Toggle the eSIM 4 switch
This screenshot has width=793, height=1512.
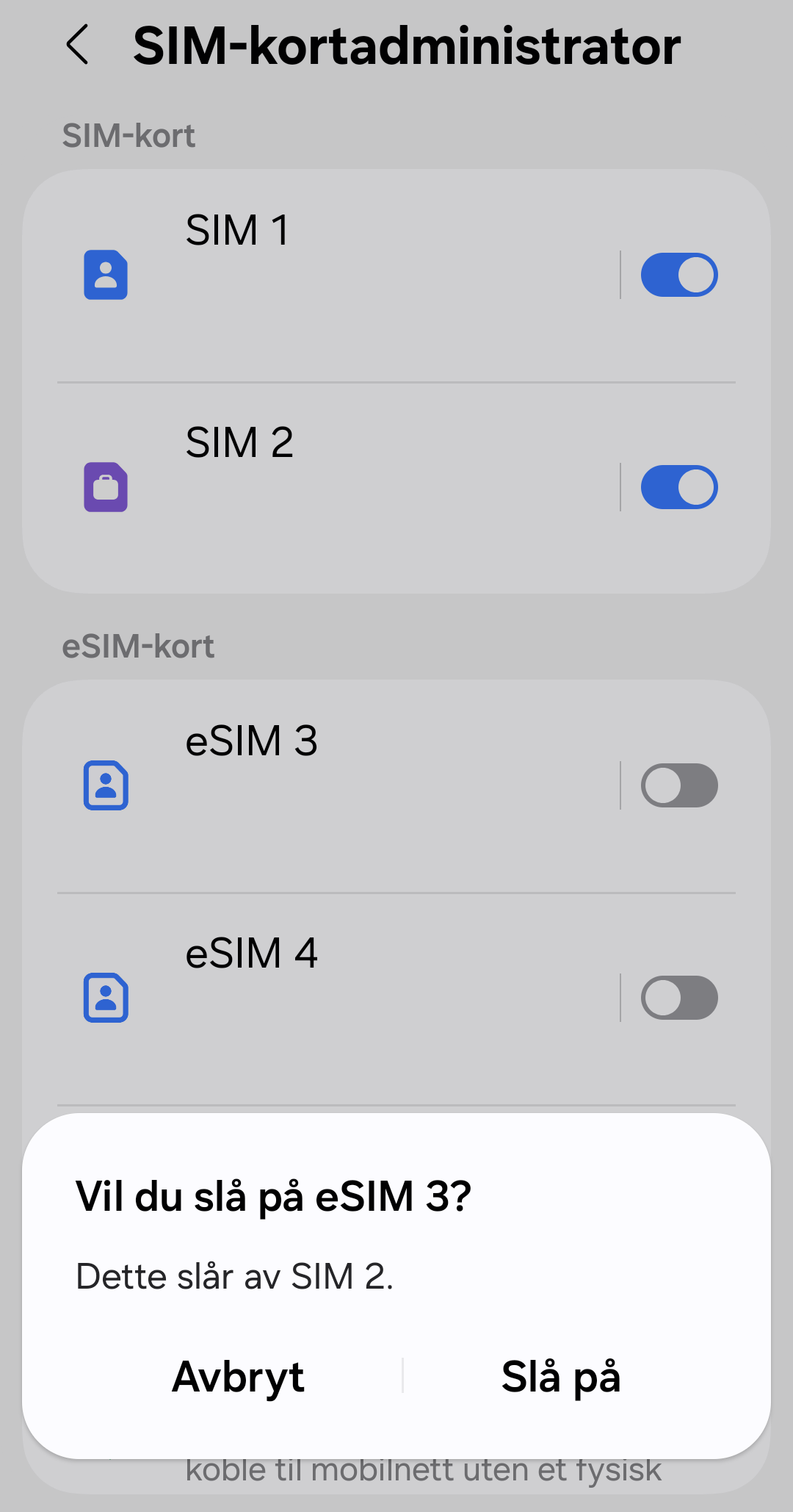679,998
